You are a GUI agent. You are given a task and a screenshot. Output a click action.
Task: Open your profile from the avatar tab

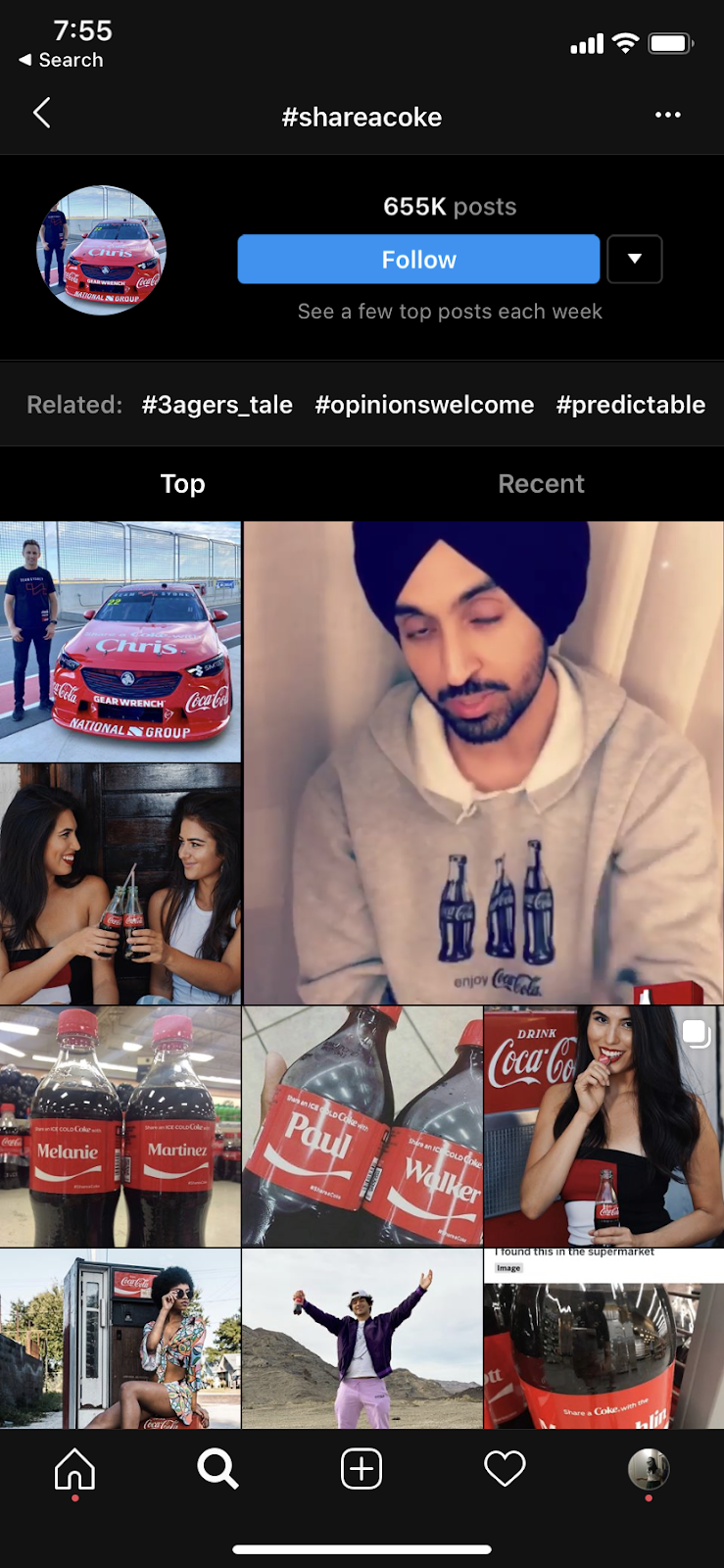[648, 1469]
